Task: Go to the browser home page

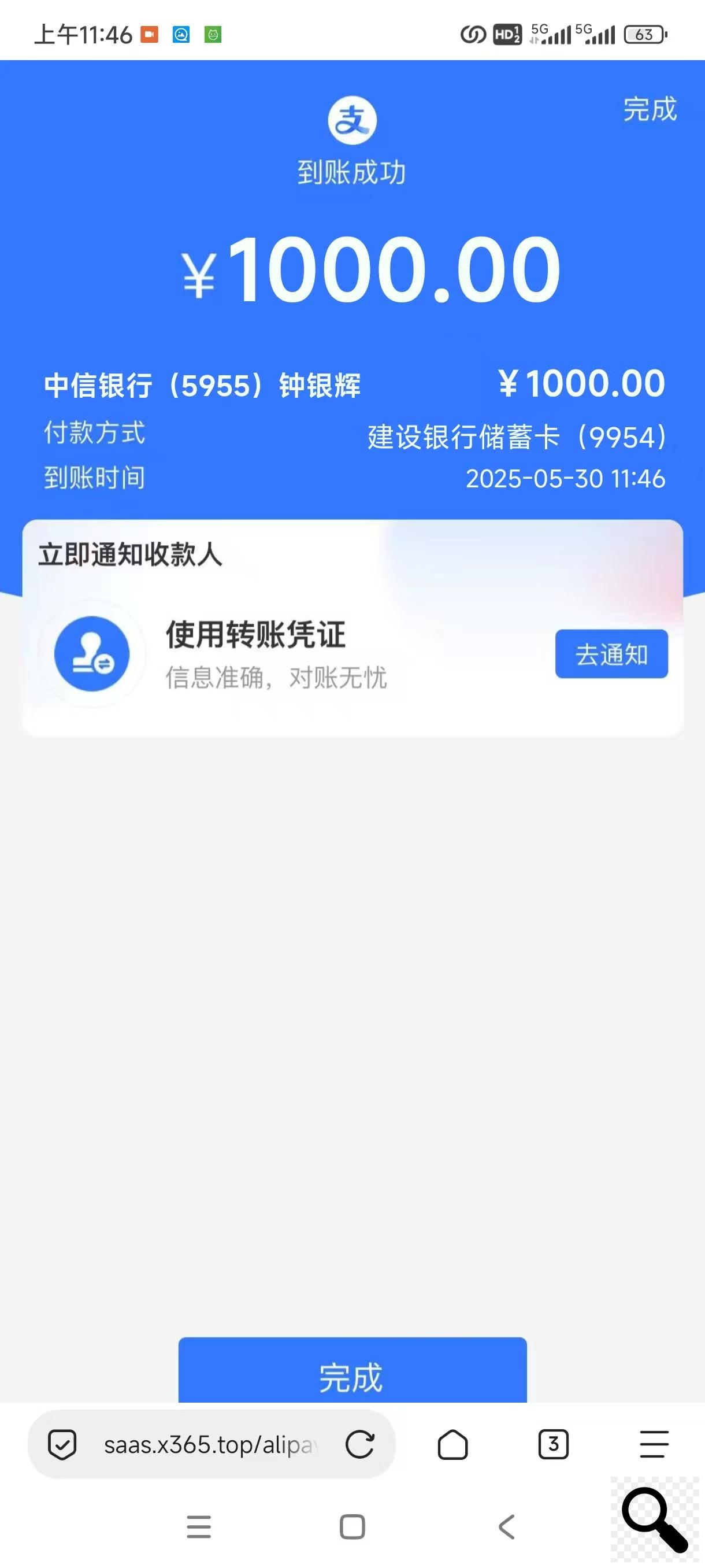Action: (452, 1444)
